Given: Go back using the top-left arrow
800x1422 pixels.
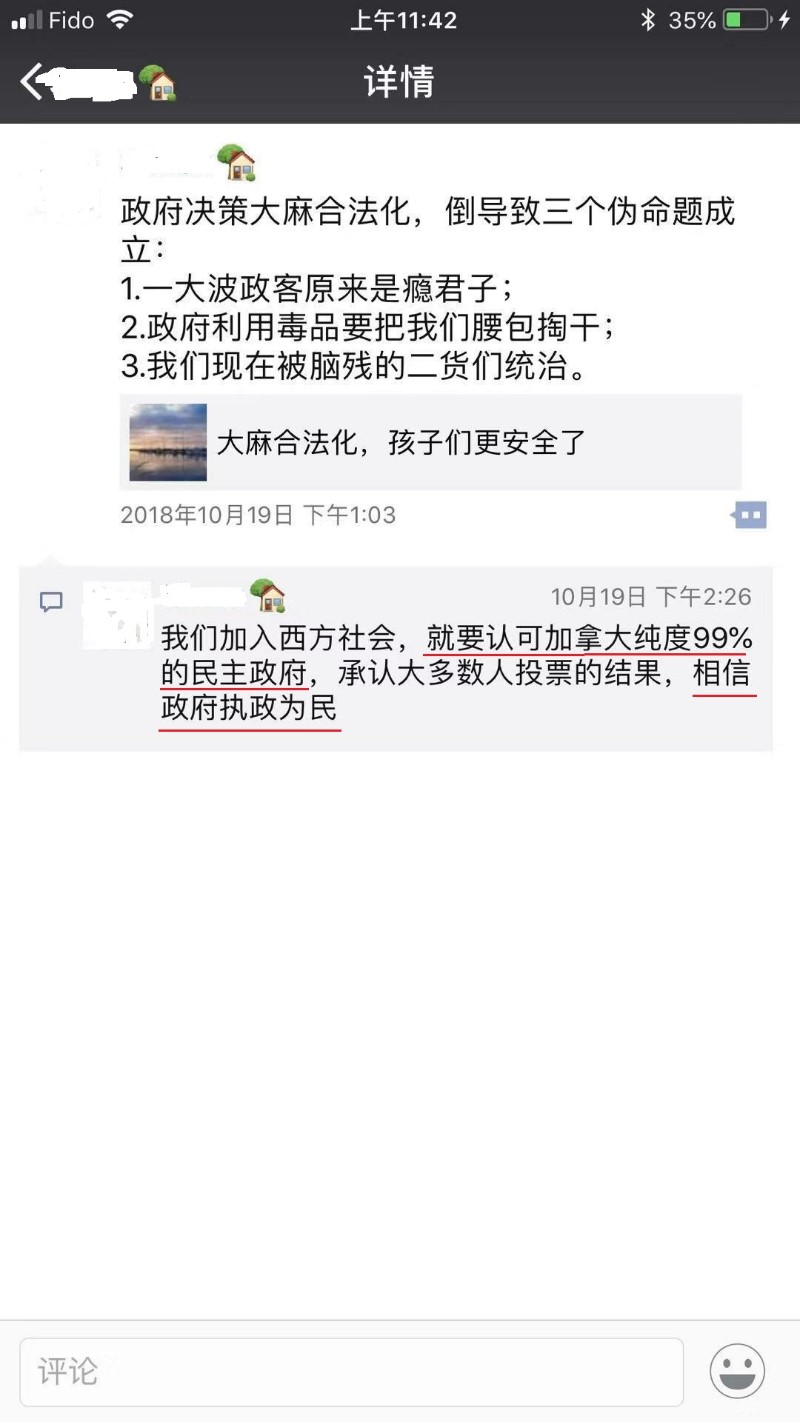Looking at the screenshot, I should (32, 81).
